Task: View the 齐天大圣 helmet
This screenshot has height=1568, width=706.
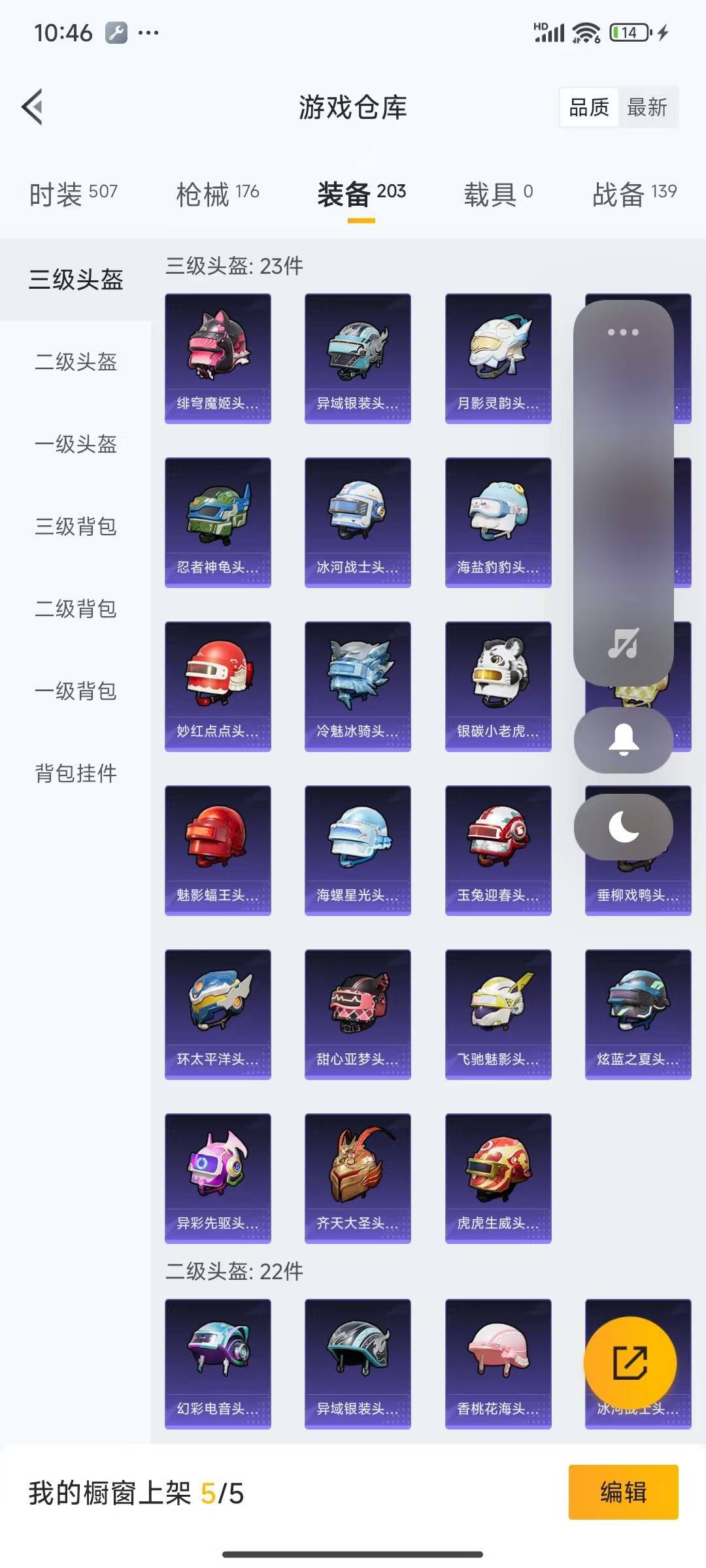Action: pos(358,1178)
